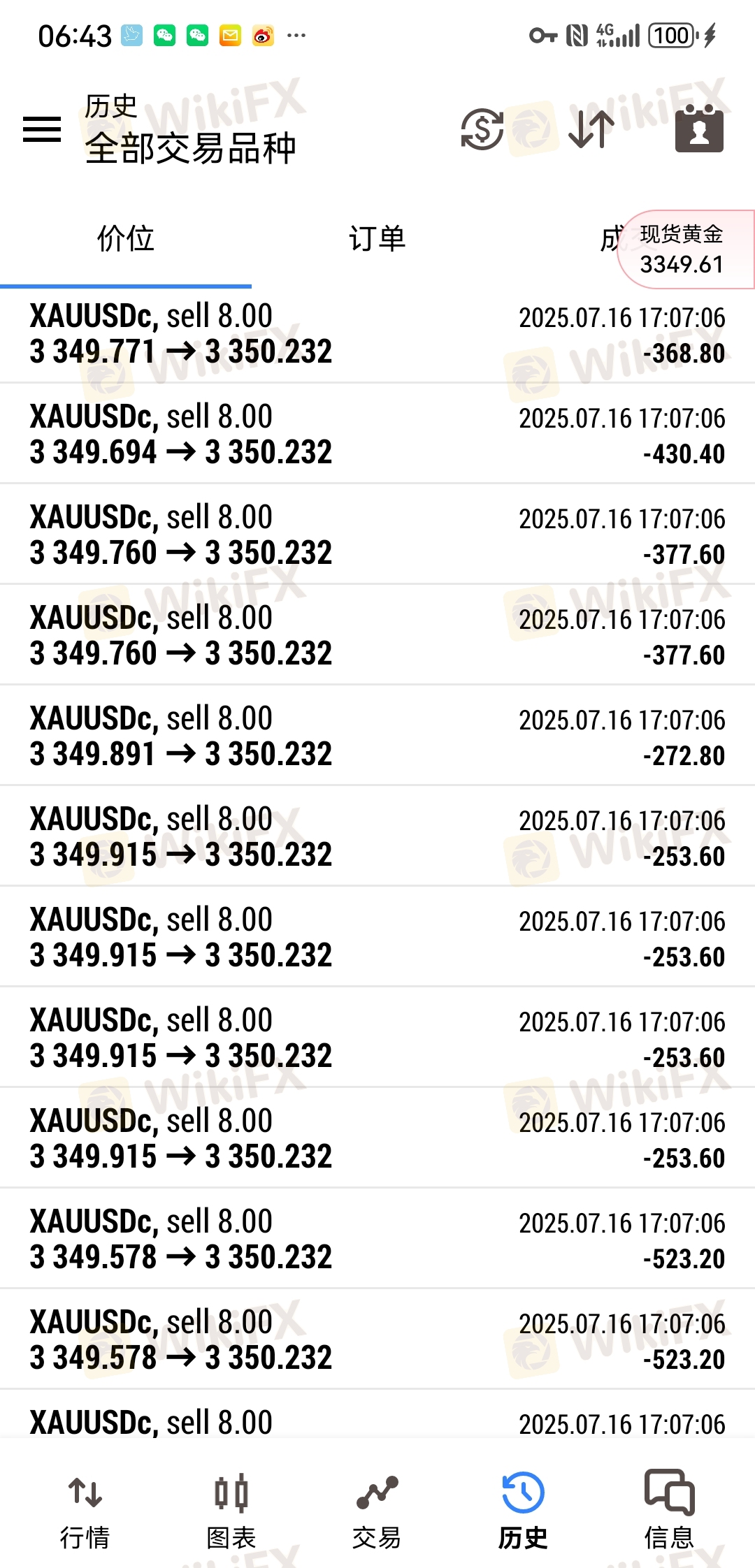The width and height of the screenshot is (755, 1568).
Task: Open the calendar date range picker
Action: [x=699, y=129]
